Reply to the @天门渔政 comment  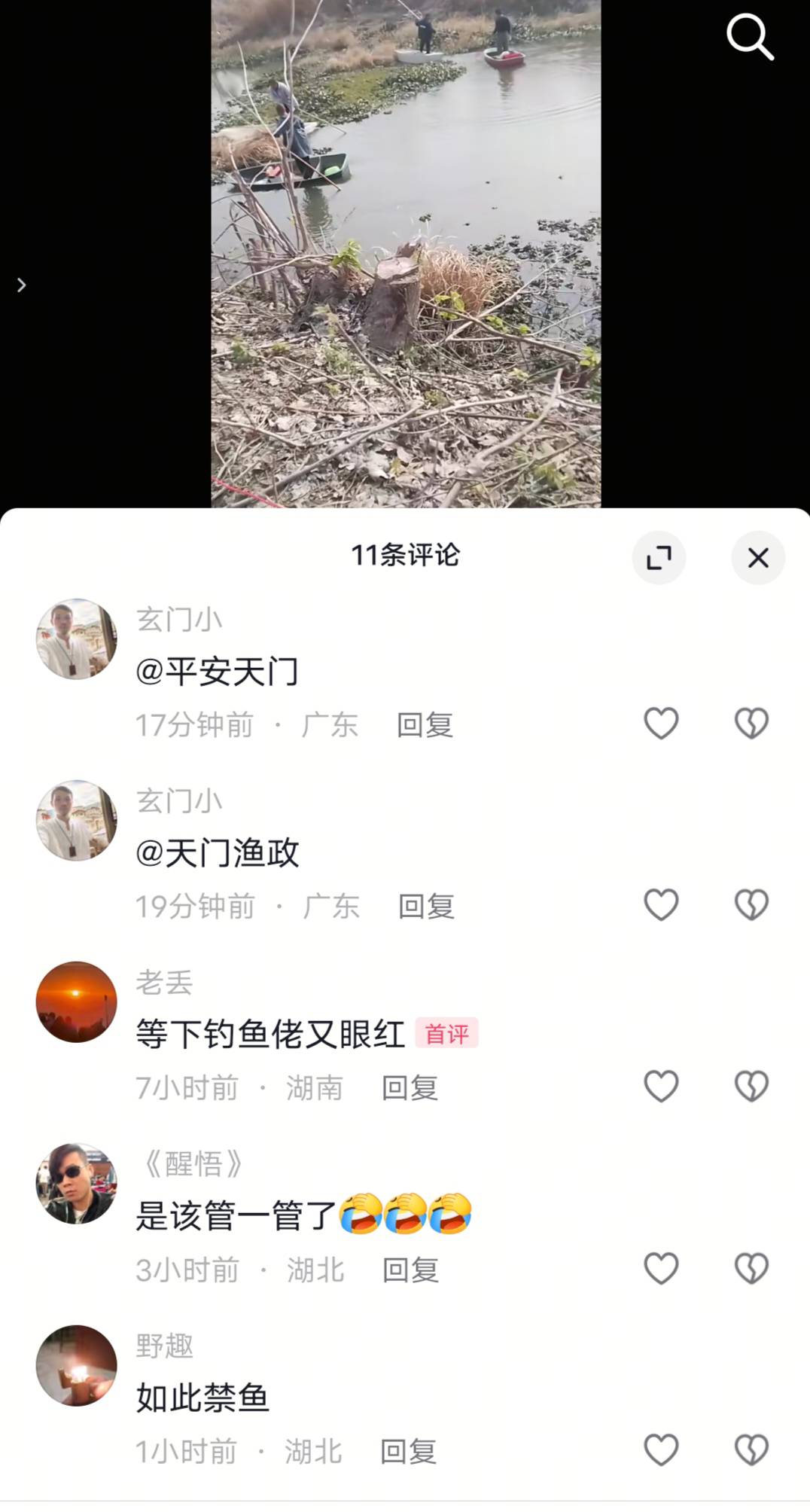[426, 907]
